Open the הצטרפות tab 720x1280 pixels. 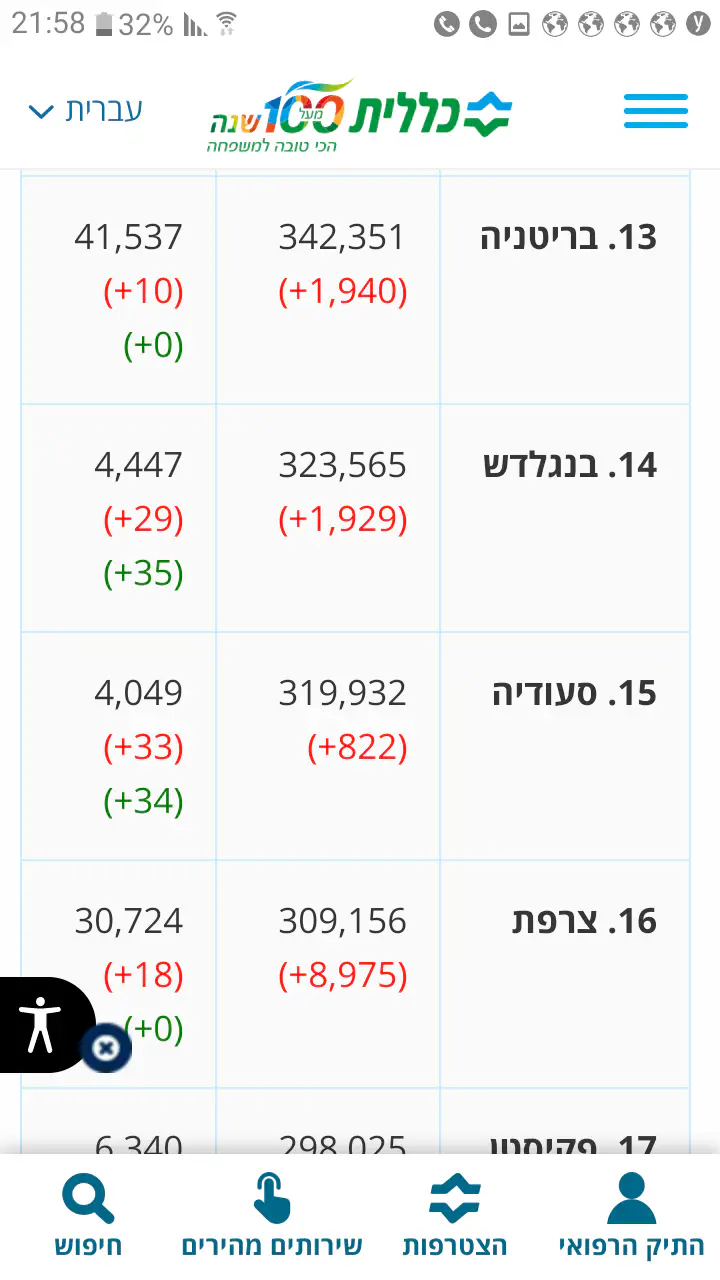point(455,1216)
